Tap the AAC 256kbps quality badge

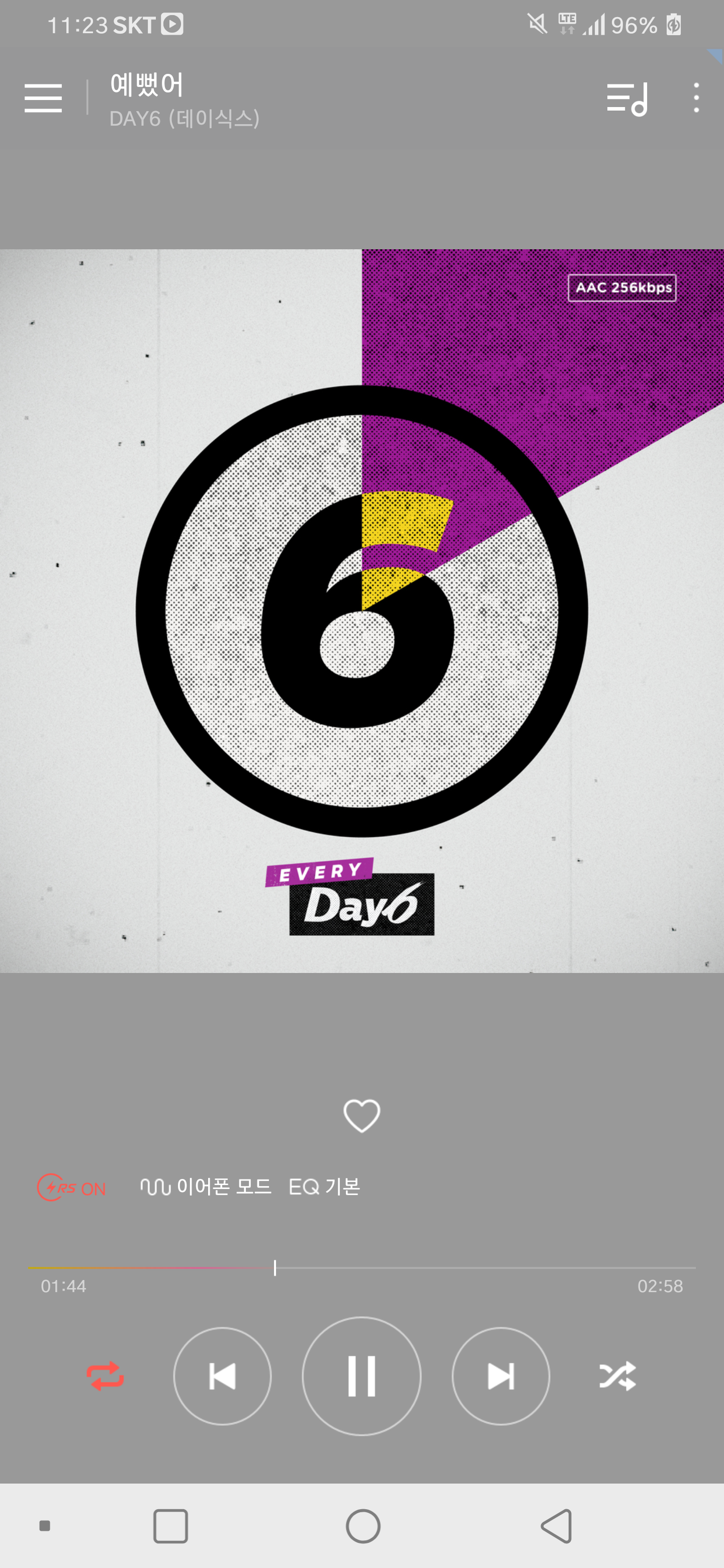pyautogui.click(x=622, y=288)
